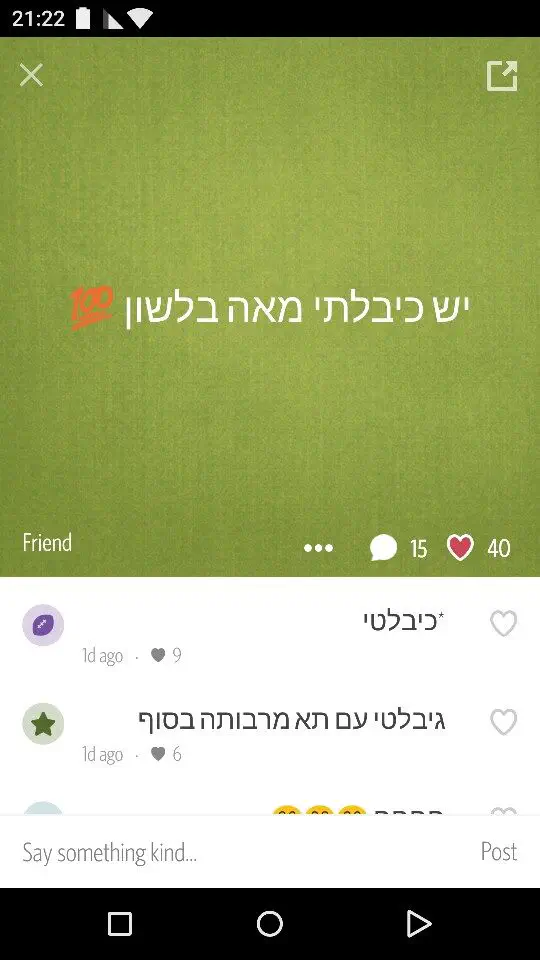Screen dimensions: 540x960
Task: Share this post via the export icon
Action: tap(502, 76)
